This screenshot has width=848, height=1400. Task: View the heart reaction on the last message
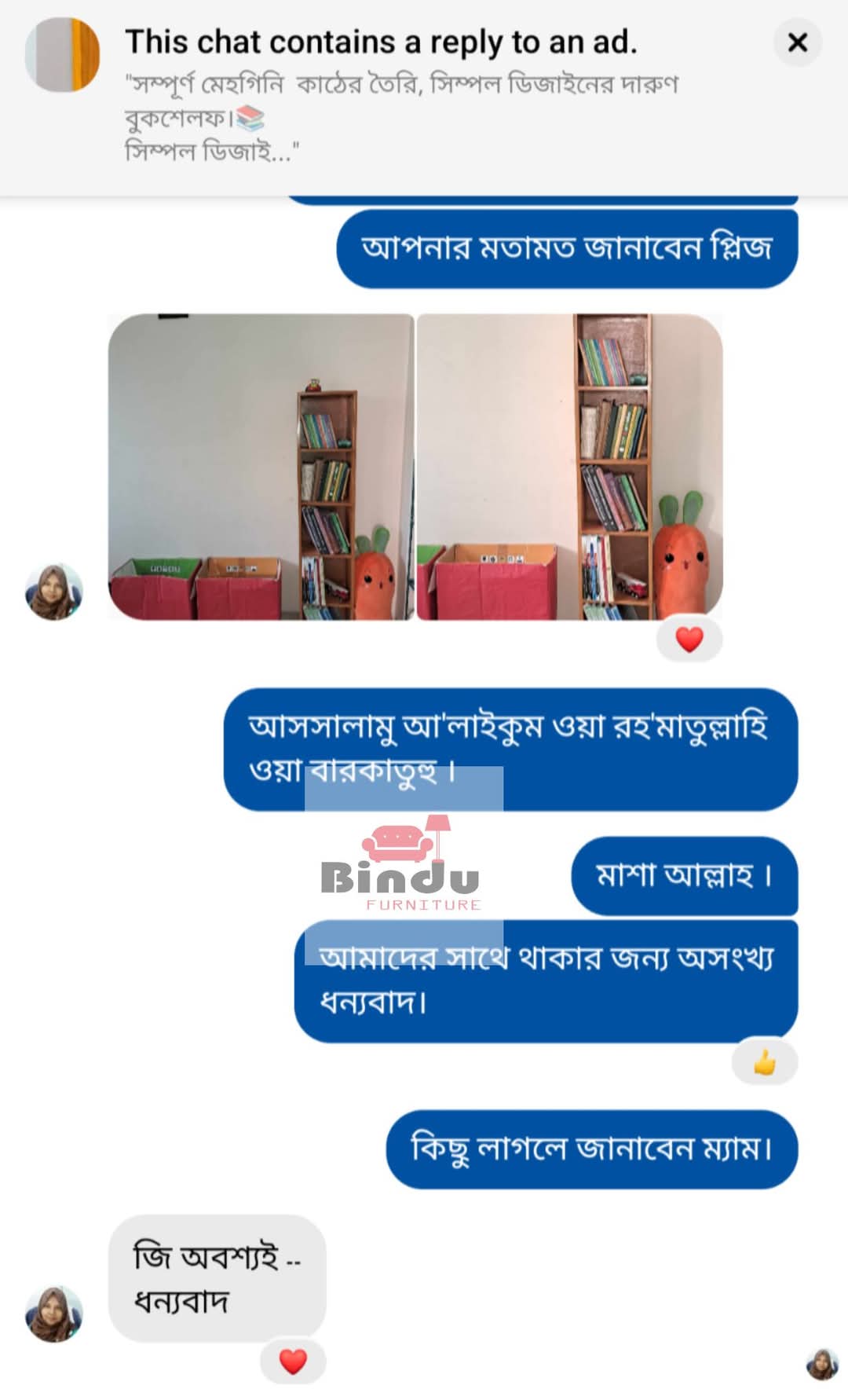(x=293, y=1361)
